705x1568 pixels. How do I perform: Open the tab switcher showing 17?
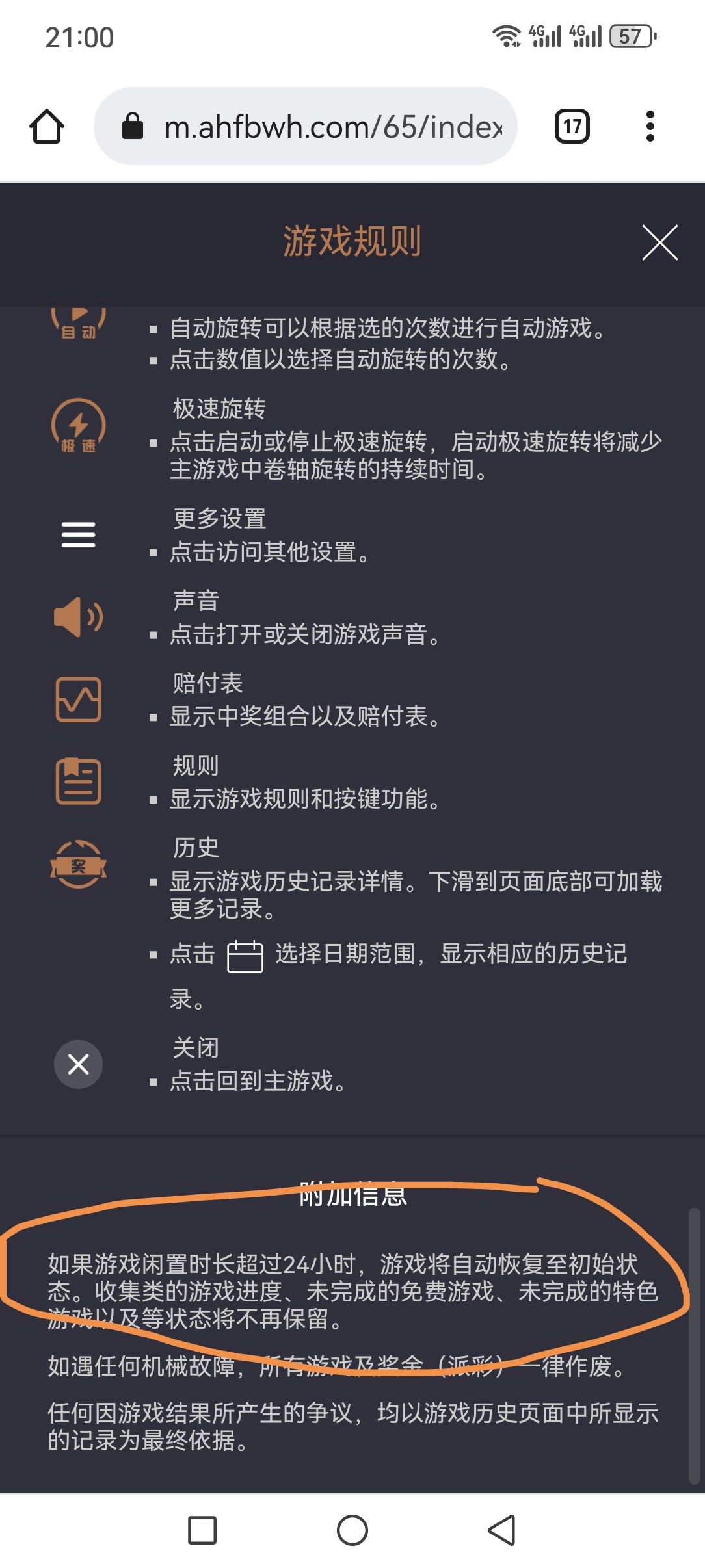(572, 126)
